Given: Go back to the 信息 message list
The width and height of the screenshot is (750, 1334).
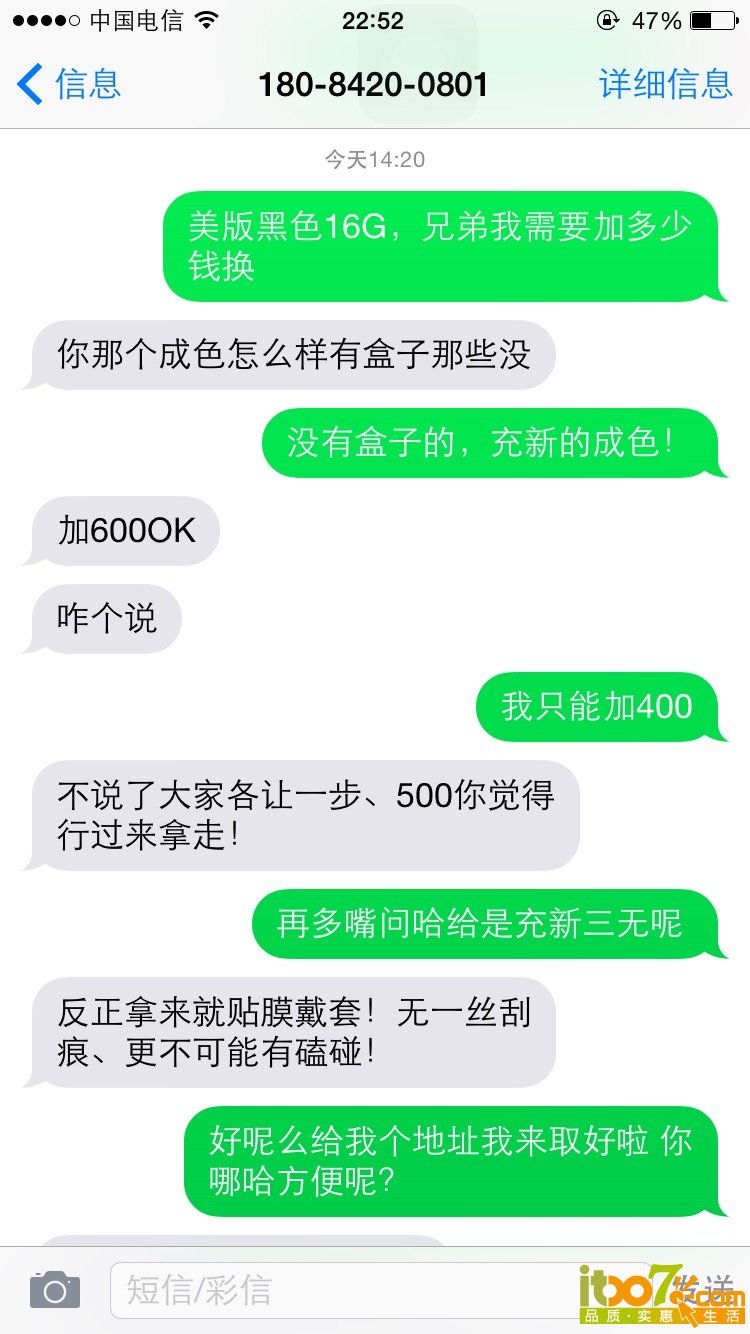Looking at the screenshot, I should [70, 84].
